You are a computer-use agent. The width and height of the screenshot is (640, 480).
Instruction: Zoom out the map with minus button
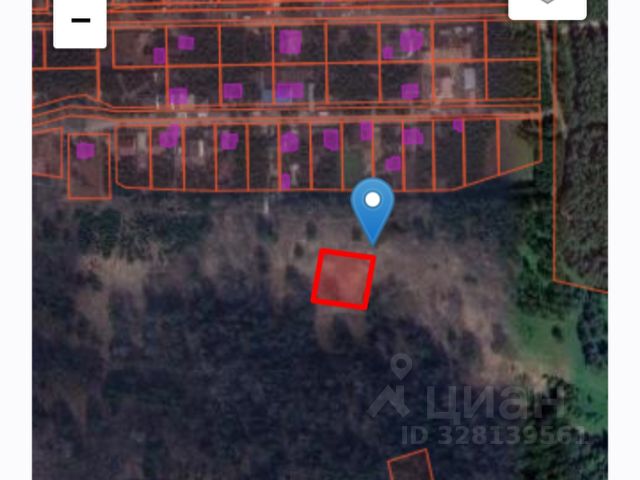tap(80, 20)
